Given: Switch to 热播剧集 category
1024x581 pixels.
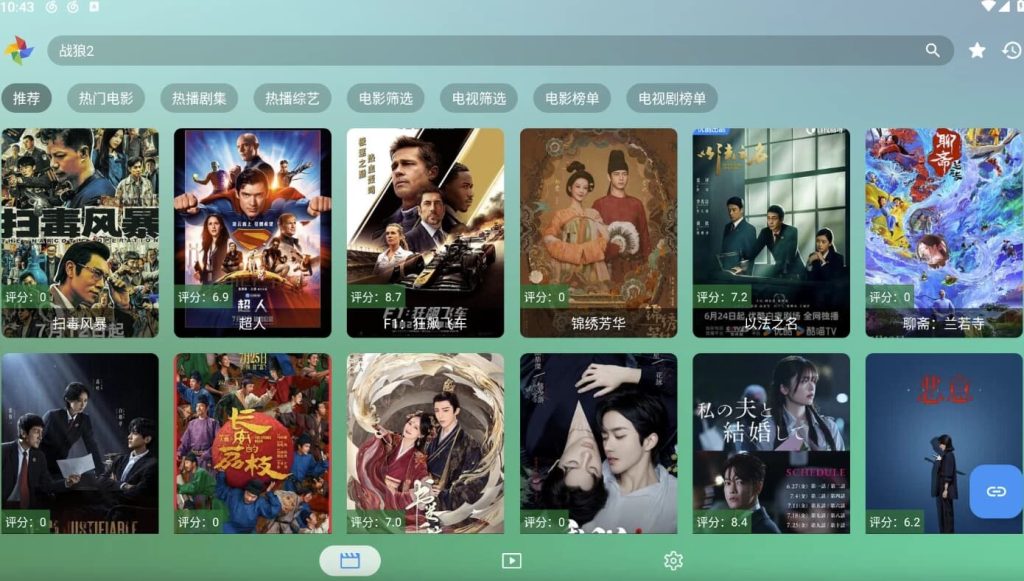Looking at the screenshot, I should (199, 98).
